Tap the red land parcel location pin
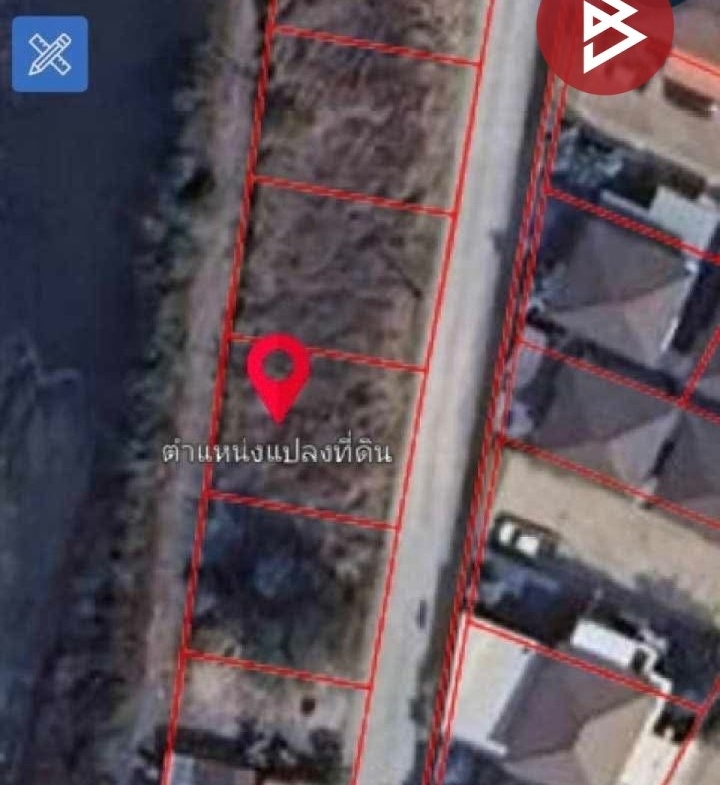 pos(278,371)
